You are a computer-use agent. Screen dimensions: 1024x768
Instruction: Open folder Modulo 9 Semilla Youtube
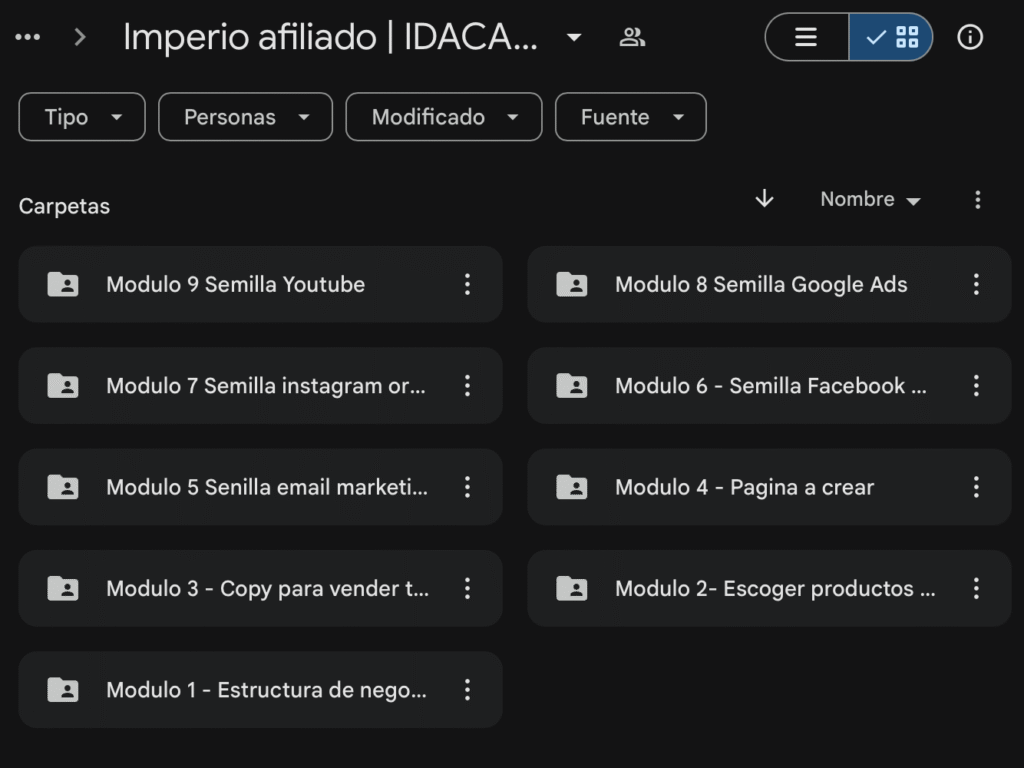point(235,284)
